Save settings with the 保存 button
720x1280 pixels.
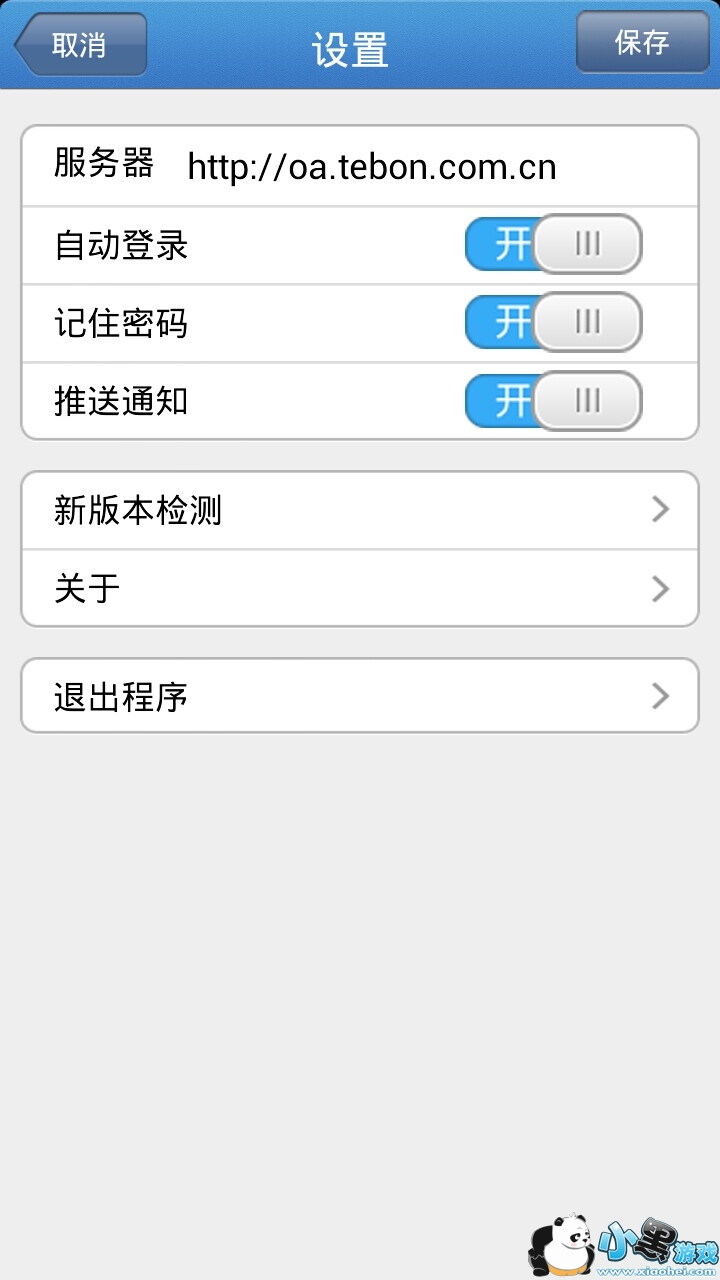[x=642, y=42]
